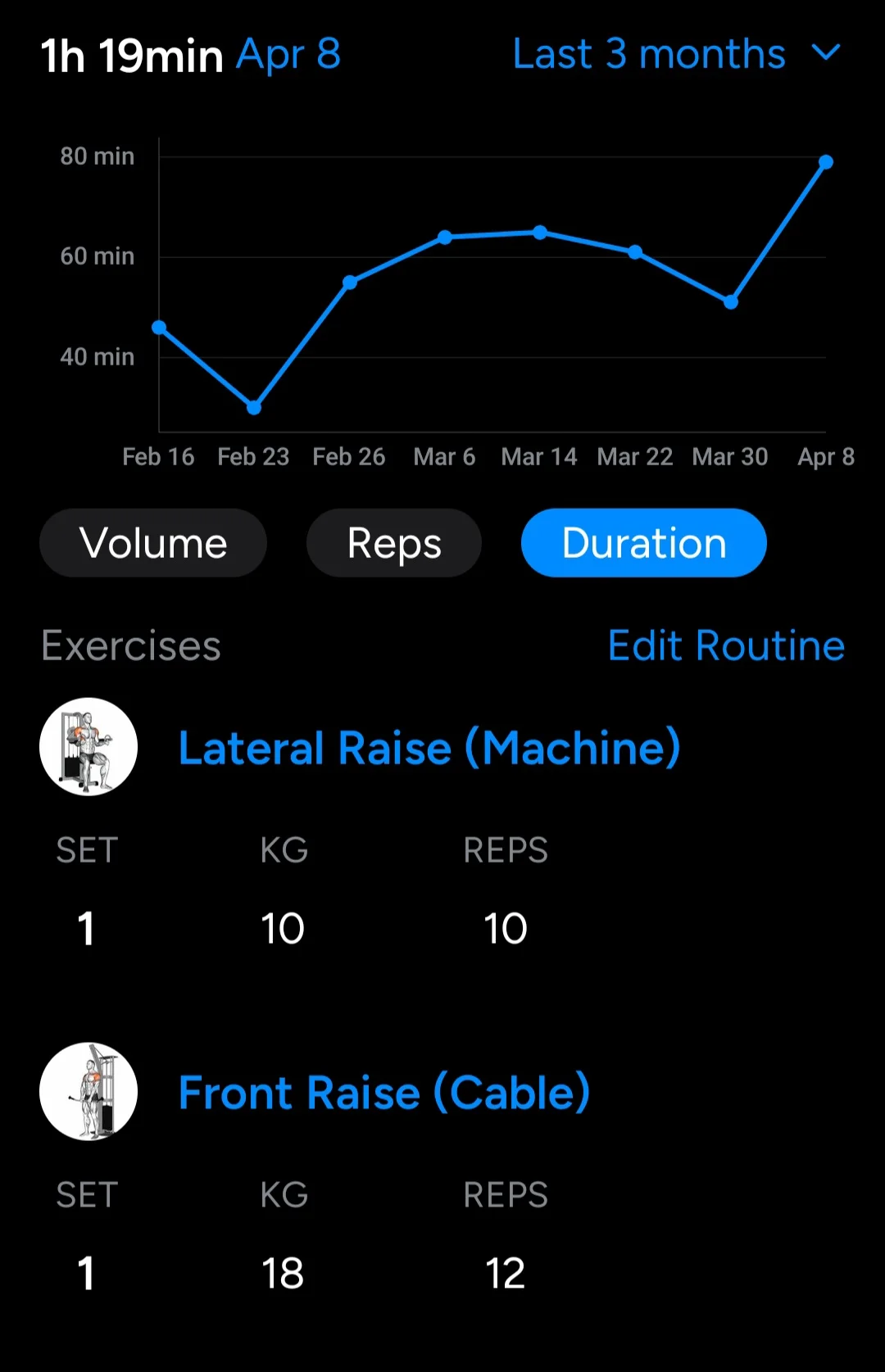Open Front Raise (Cable) exercise

click(384, 1093)
